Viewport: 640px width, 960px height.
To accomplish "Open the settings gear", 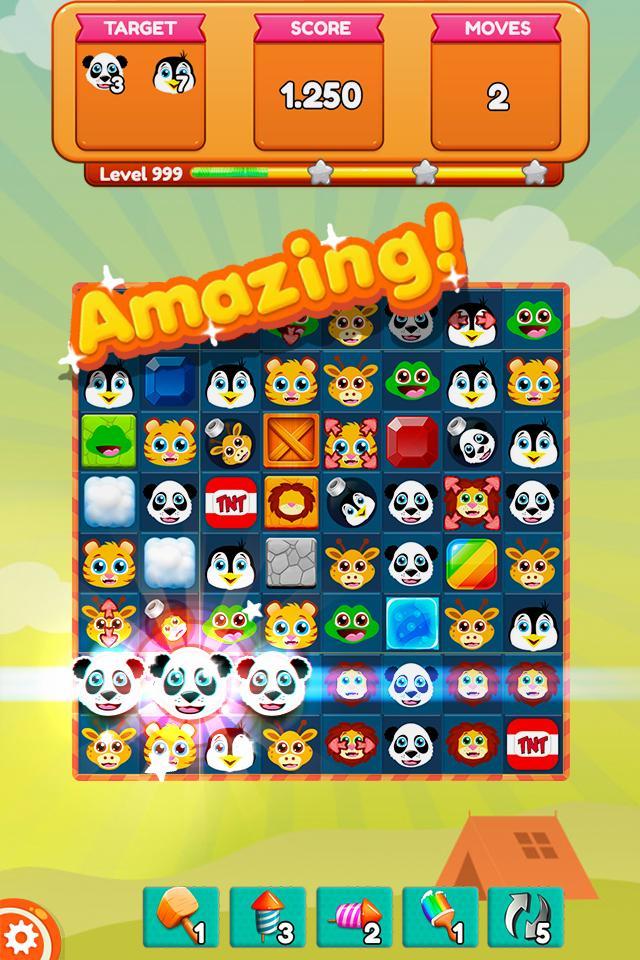I will point(20,932).
